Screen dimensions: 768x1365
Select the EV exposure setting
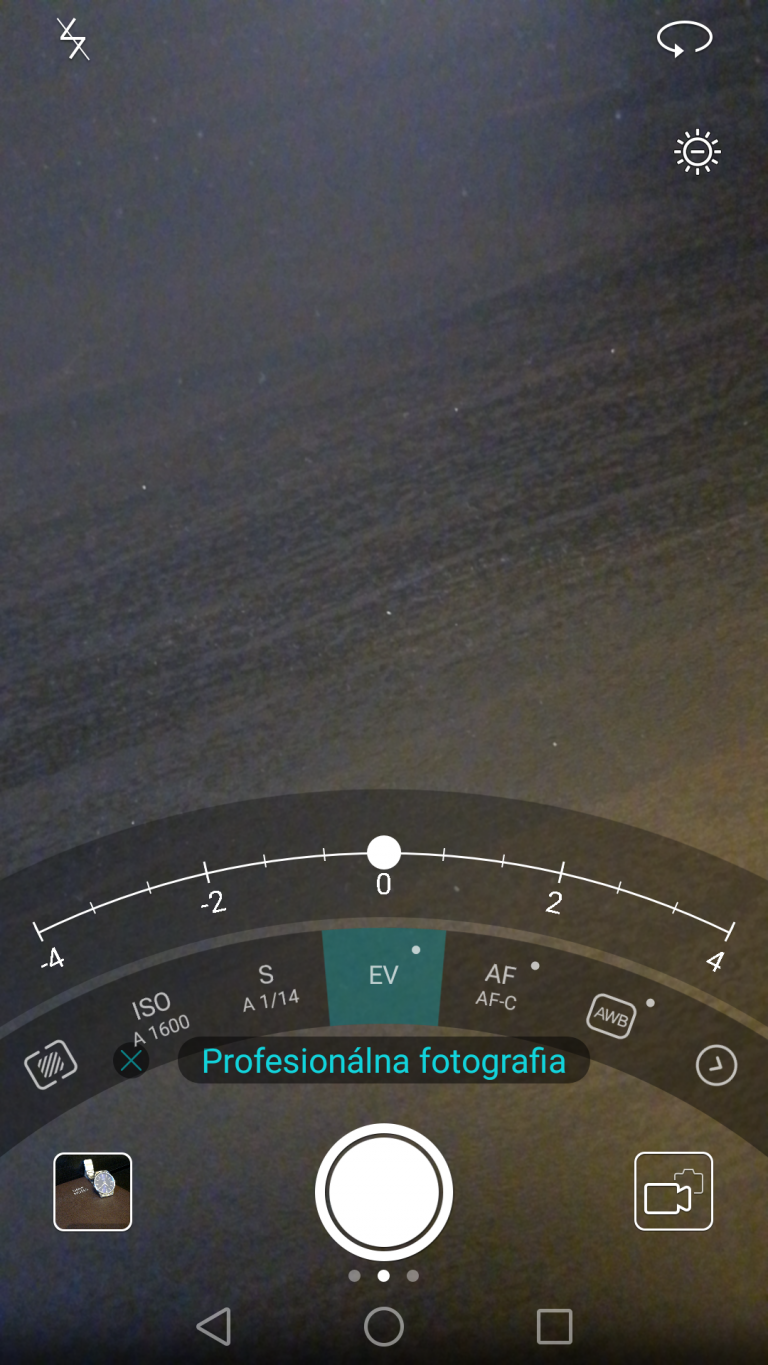coord(384,976)
